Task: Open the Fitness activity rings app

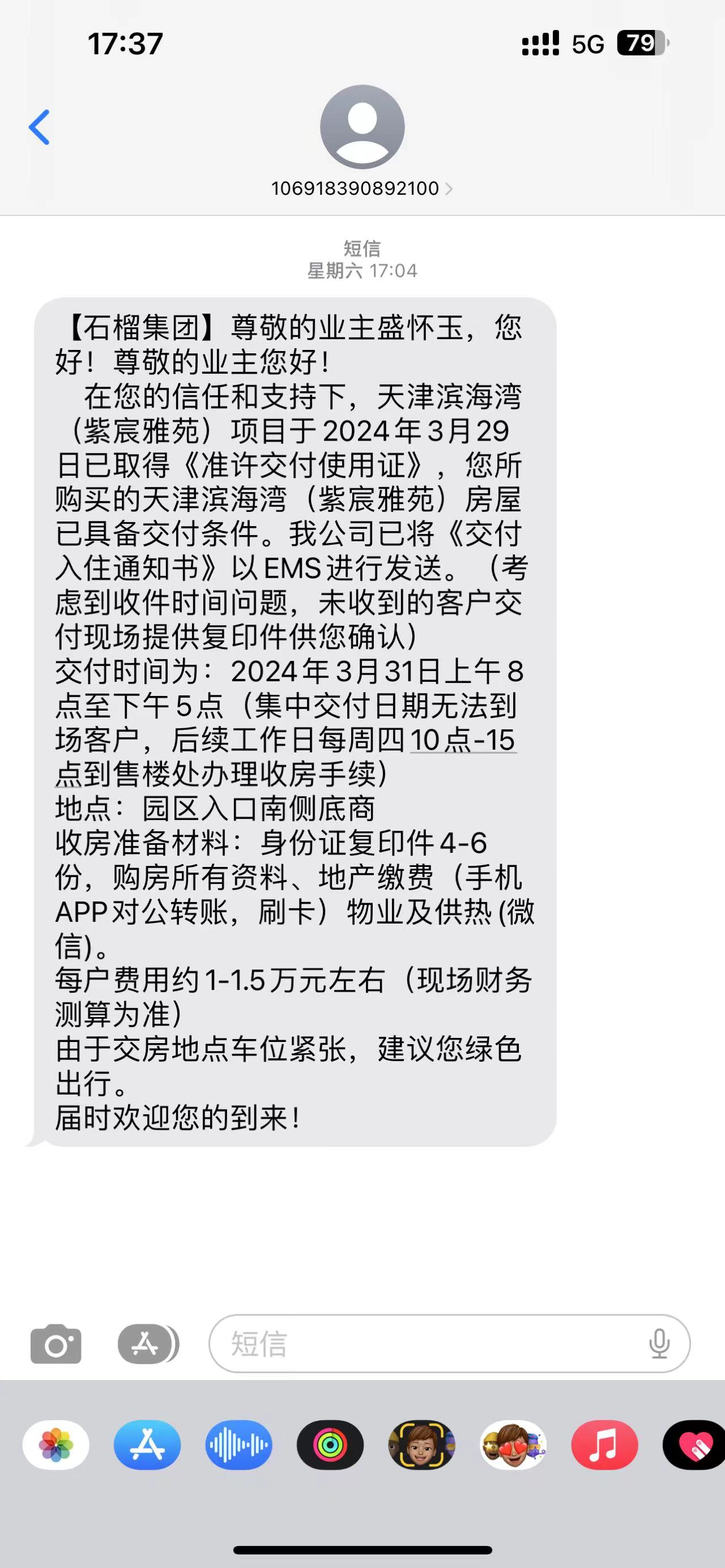Action: click(x=330, y=1445)
